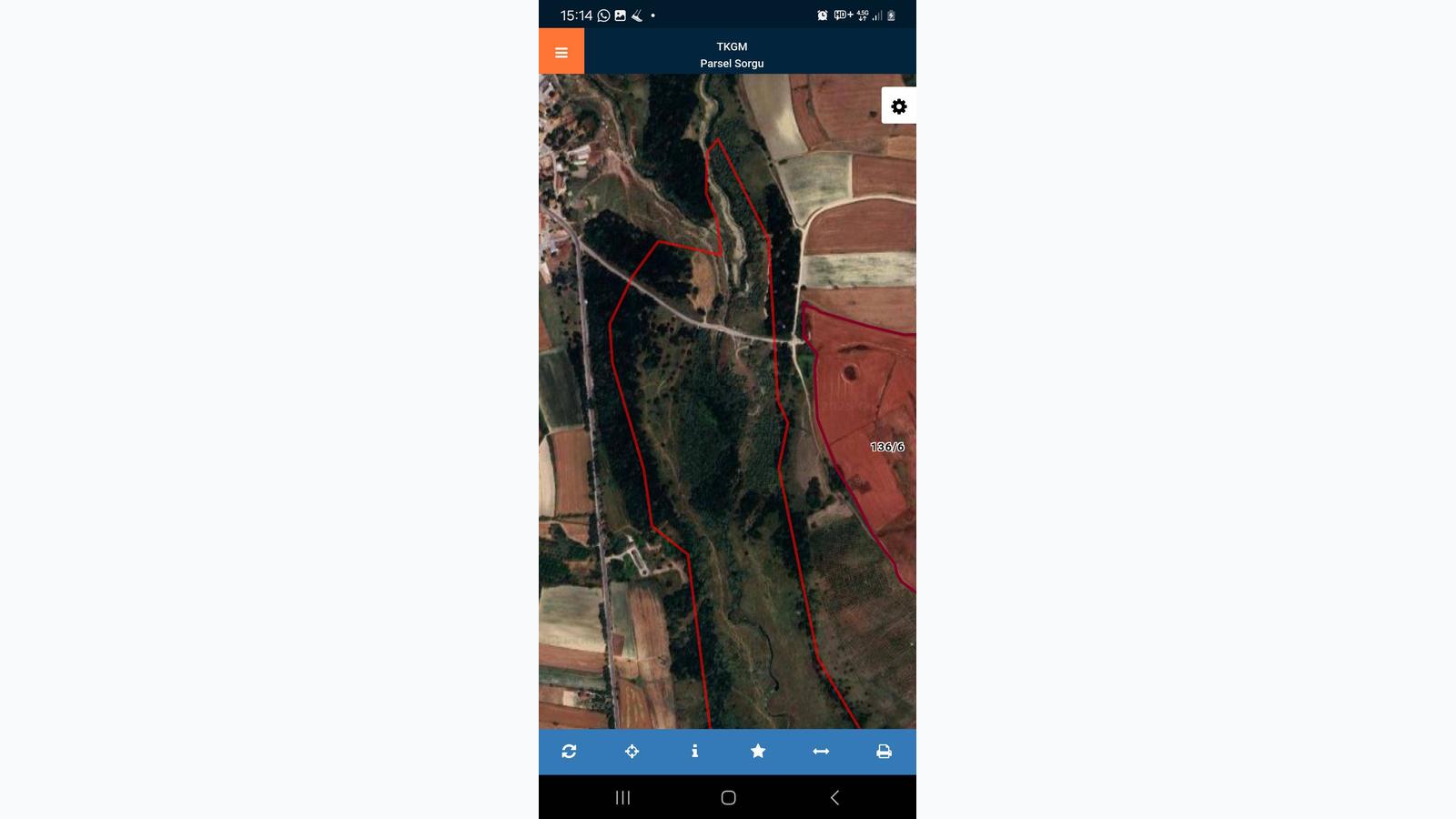Open the map settings gear
The height and width of the screenshot is (819, 1456).
click(898, 106)
